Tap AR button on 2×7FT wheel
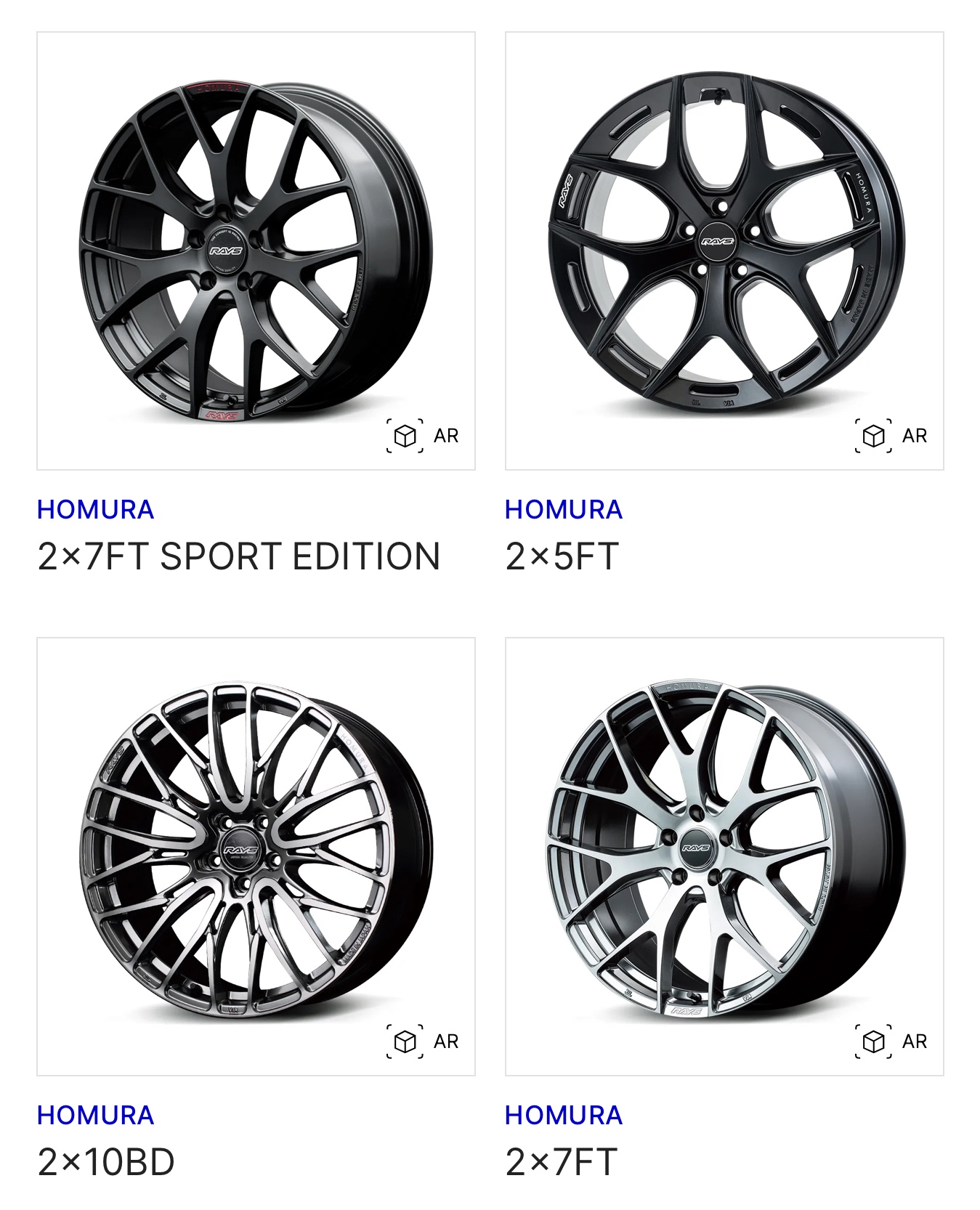The height and width of the screenshot is (1210, 980). (891, 1042)
